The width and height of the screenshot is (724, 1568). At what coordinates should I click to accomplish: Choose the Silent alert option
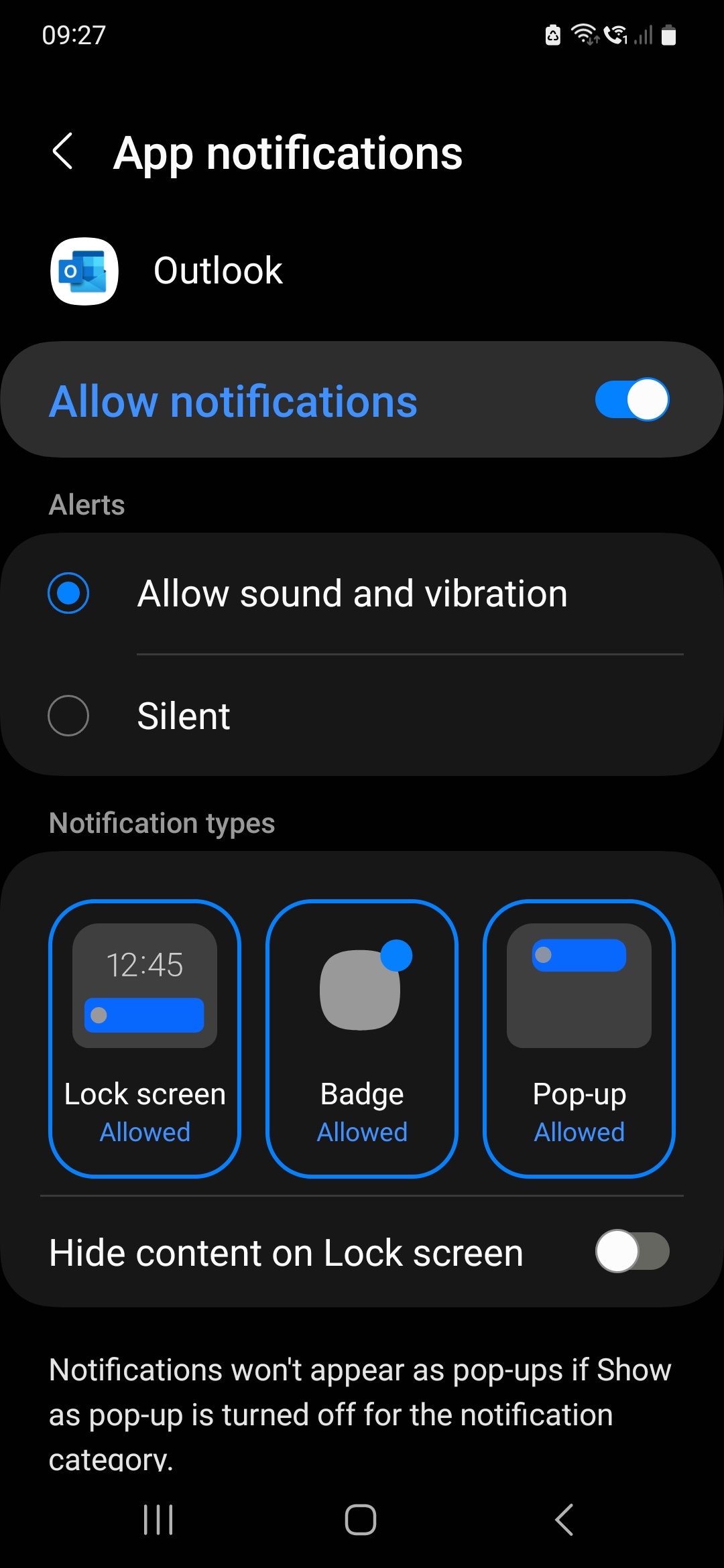pos(68,716)
